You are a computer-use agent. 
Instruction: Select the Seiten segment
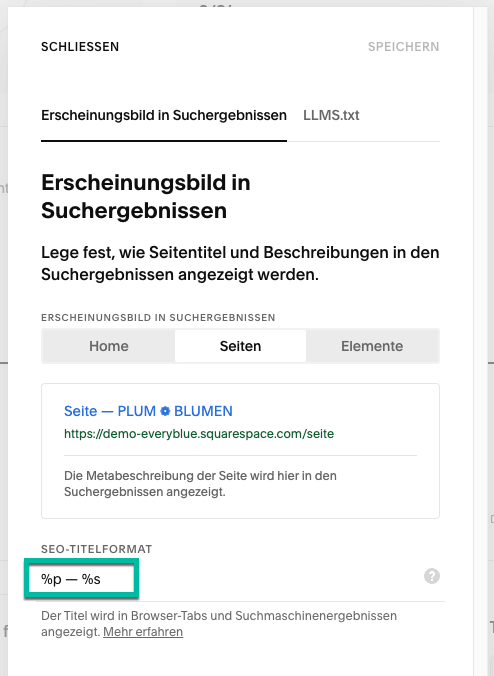[x=241, y=346]
